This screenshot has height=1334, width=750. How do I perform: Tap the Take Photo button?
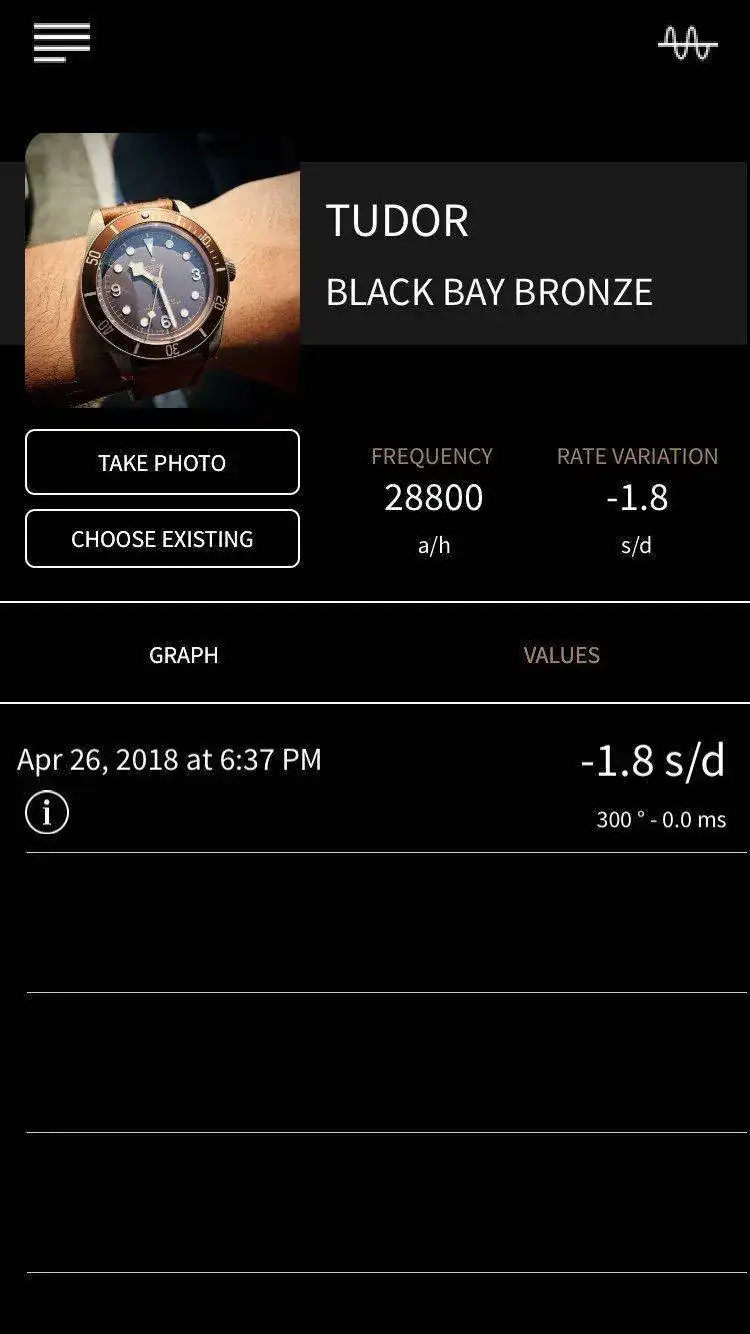point(162,462)
